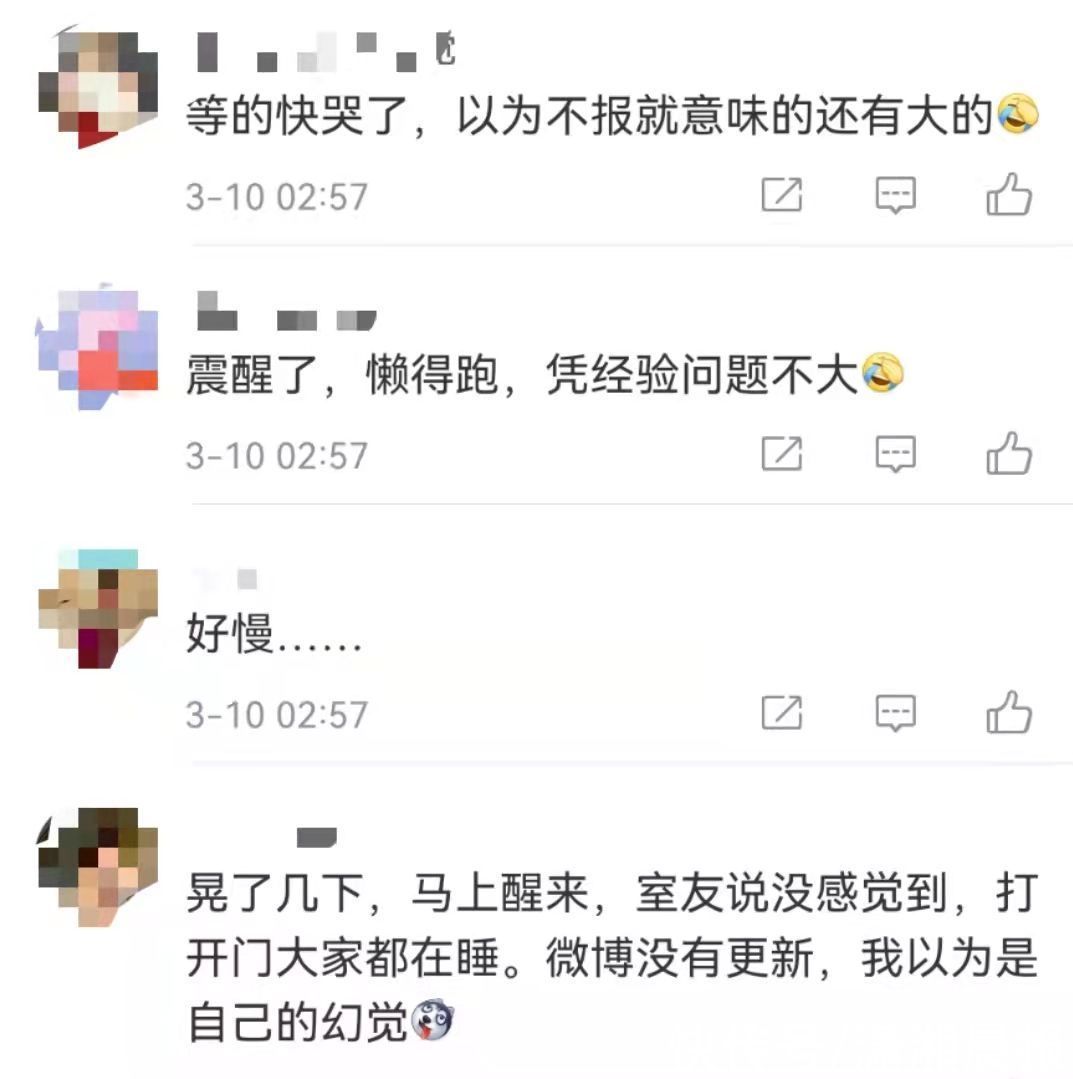1073x1079 pixels.
Task: Reply to the comment "好慢……"
Action: pos(895,714)
